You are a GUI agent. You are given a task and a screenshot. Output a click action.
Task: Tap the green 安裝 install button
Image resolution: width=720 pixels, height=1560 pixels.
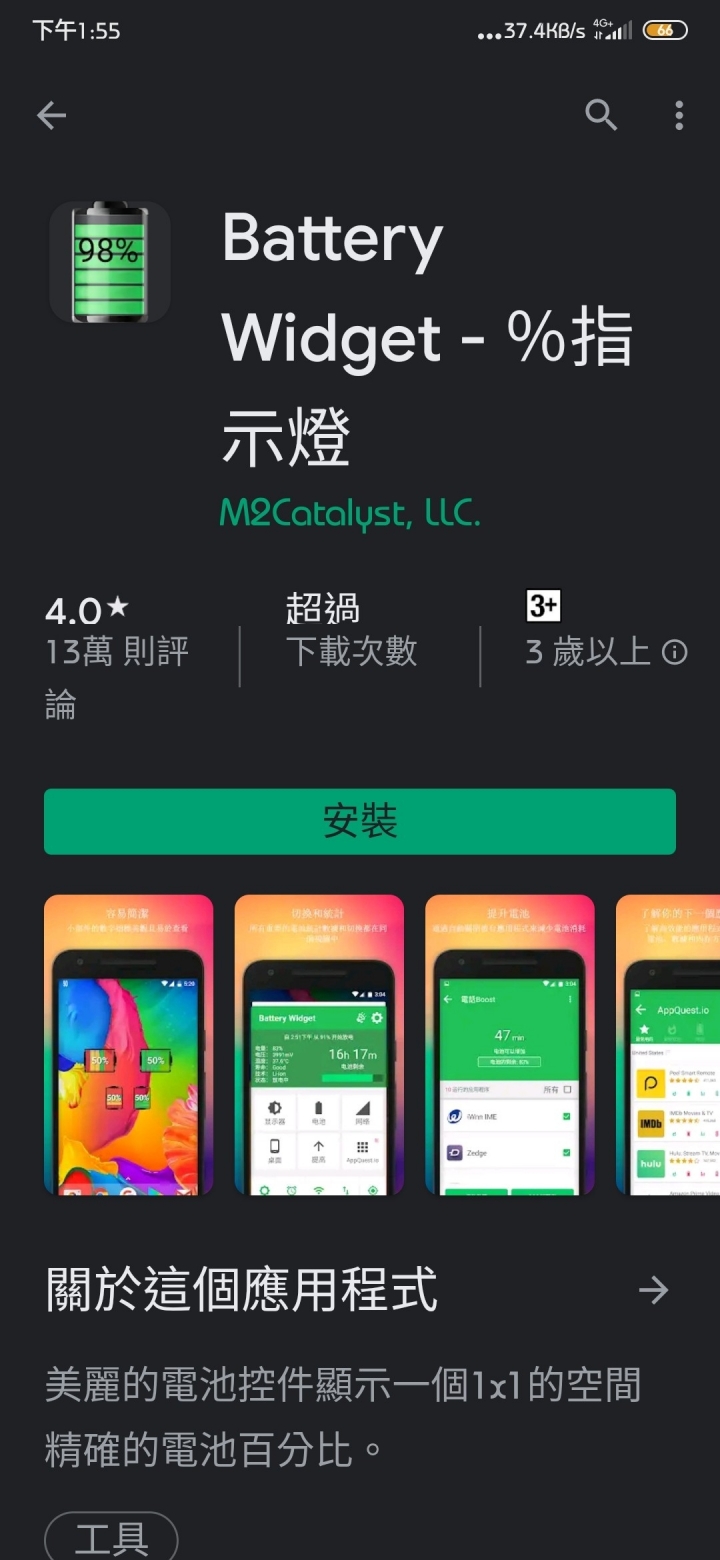click(360, 822)
